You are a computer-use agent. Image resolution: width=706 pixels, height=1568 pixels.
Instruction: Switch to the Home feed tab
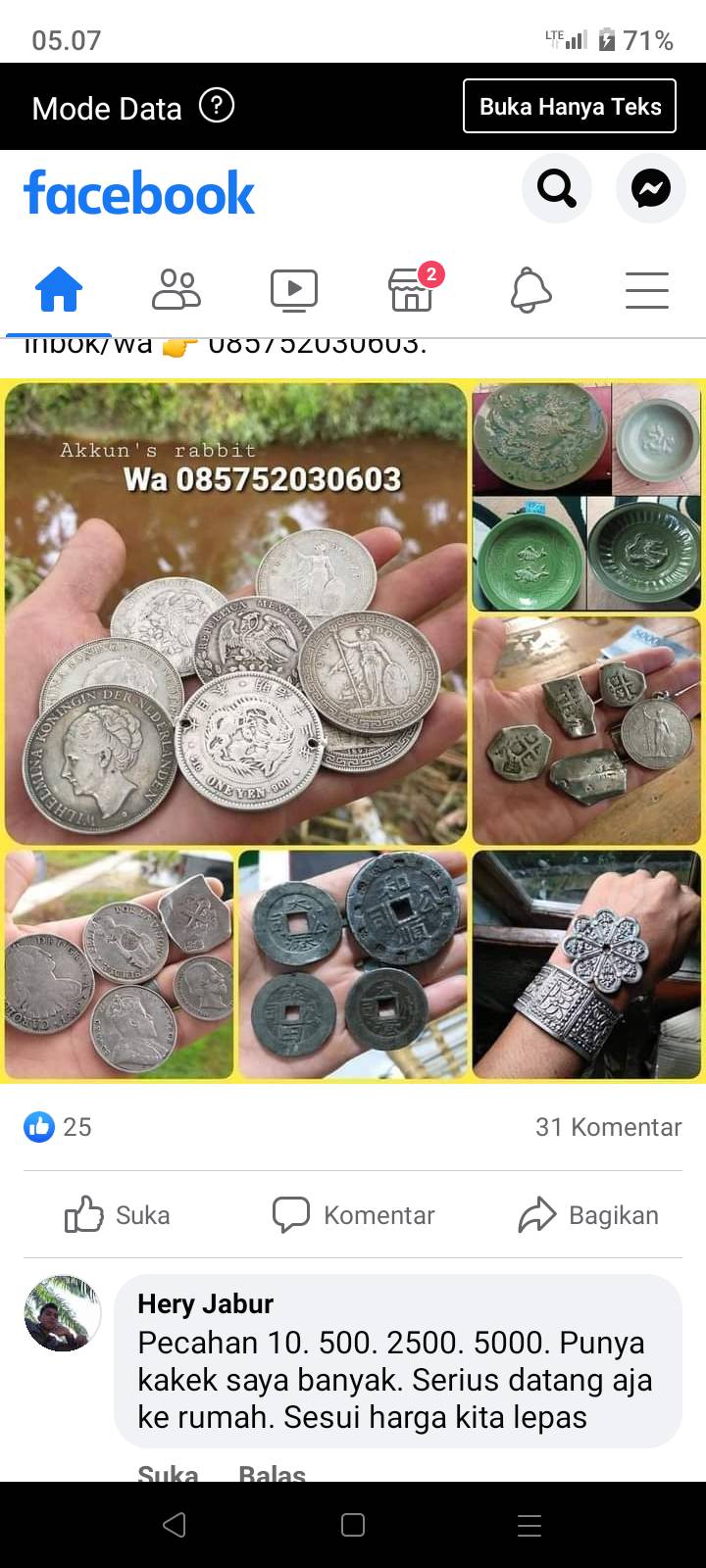coord(59,291)
